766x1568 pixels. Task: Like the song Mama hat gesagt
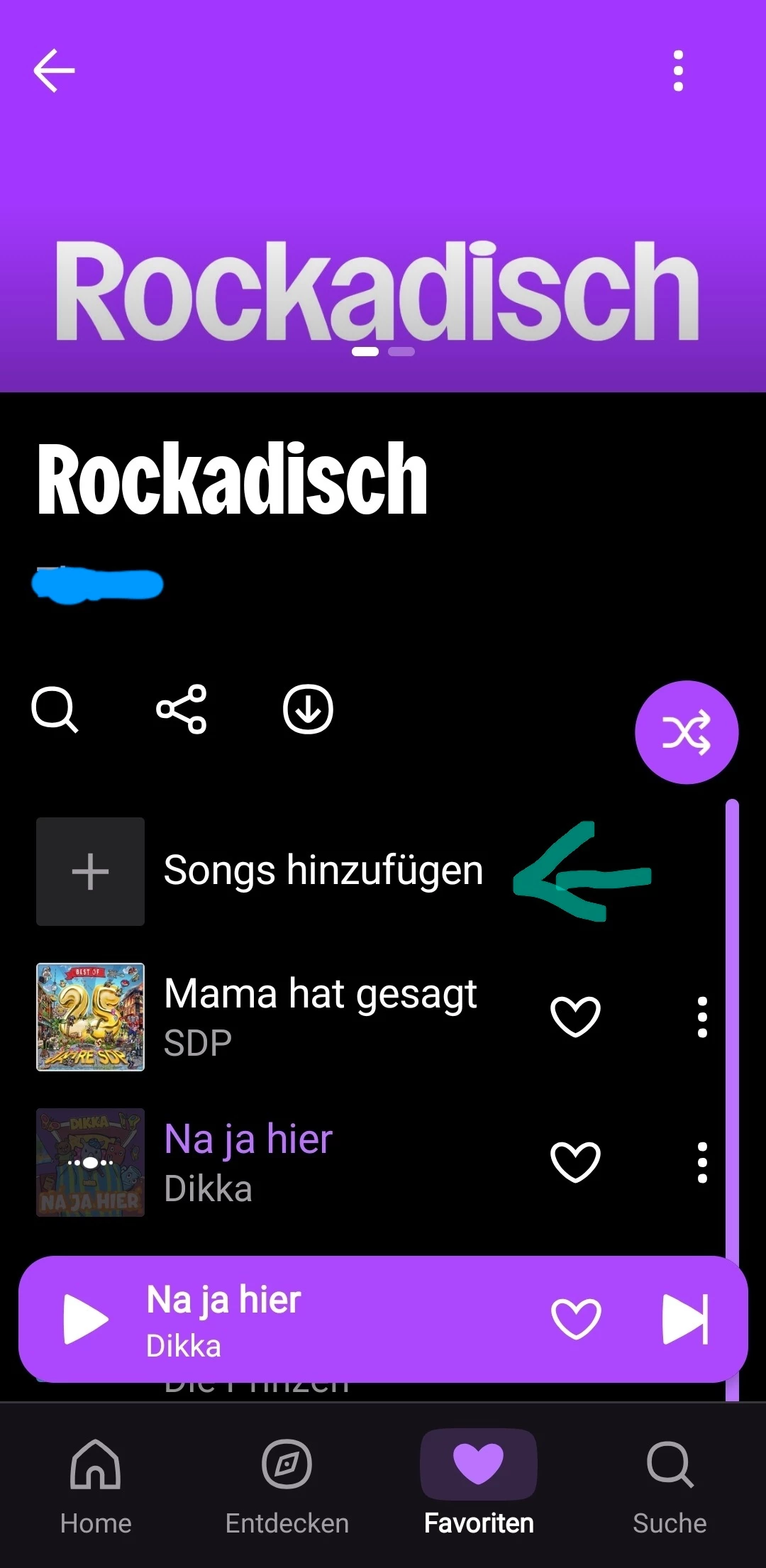[x=575, y=1016]
